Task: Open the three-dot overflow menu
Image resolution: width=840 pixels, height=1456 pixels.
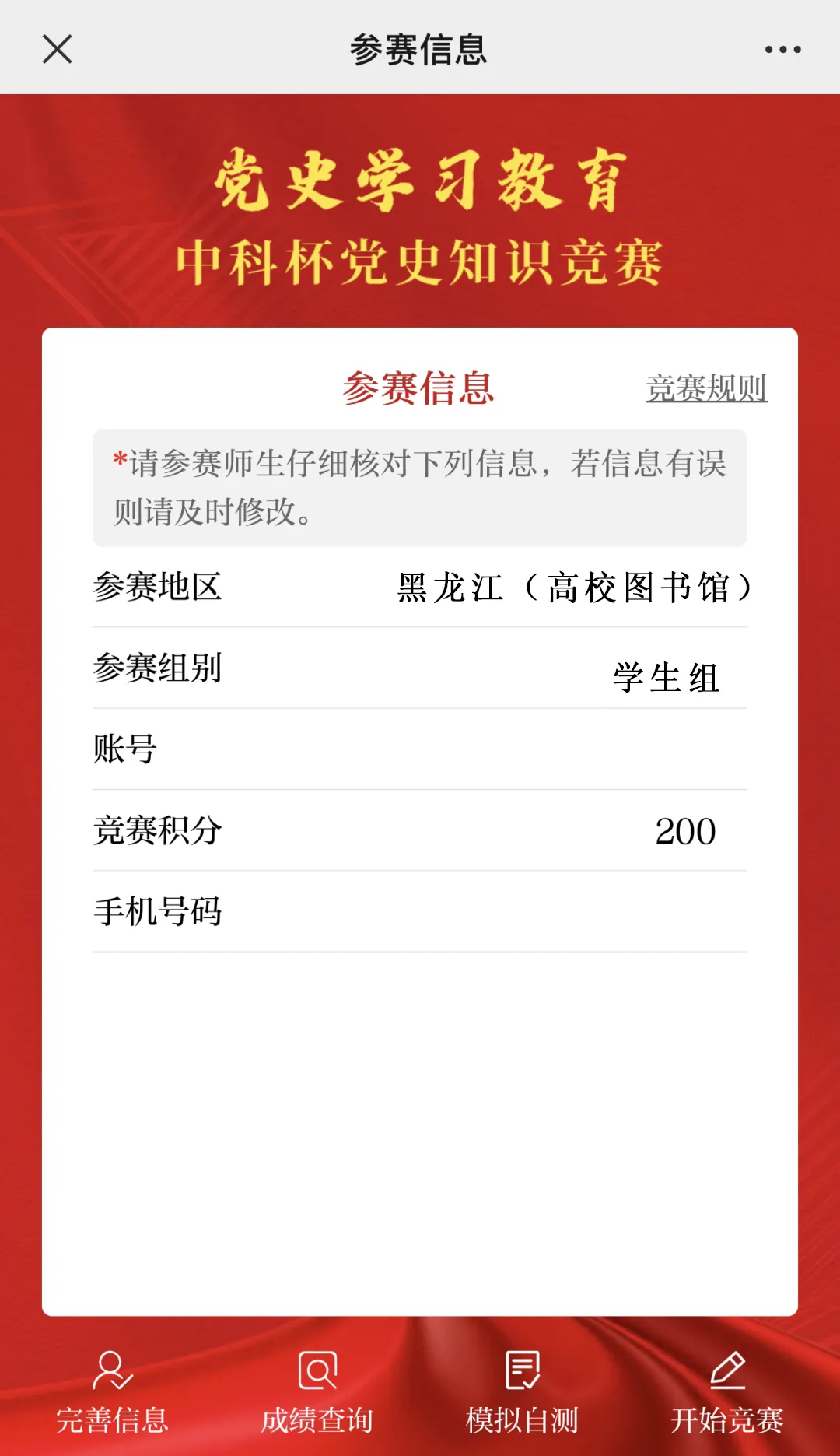Action: [782, 49]
